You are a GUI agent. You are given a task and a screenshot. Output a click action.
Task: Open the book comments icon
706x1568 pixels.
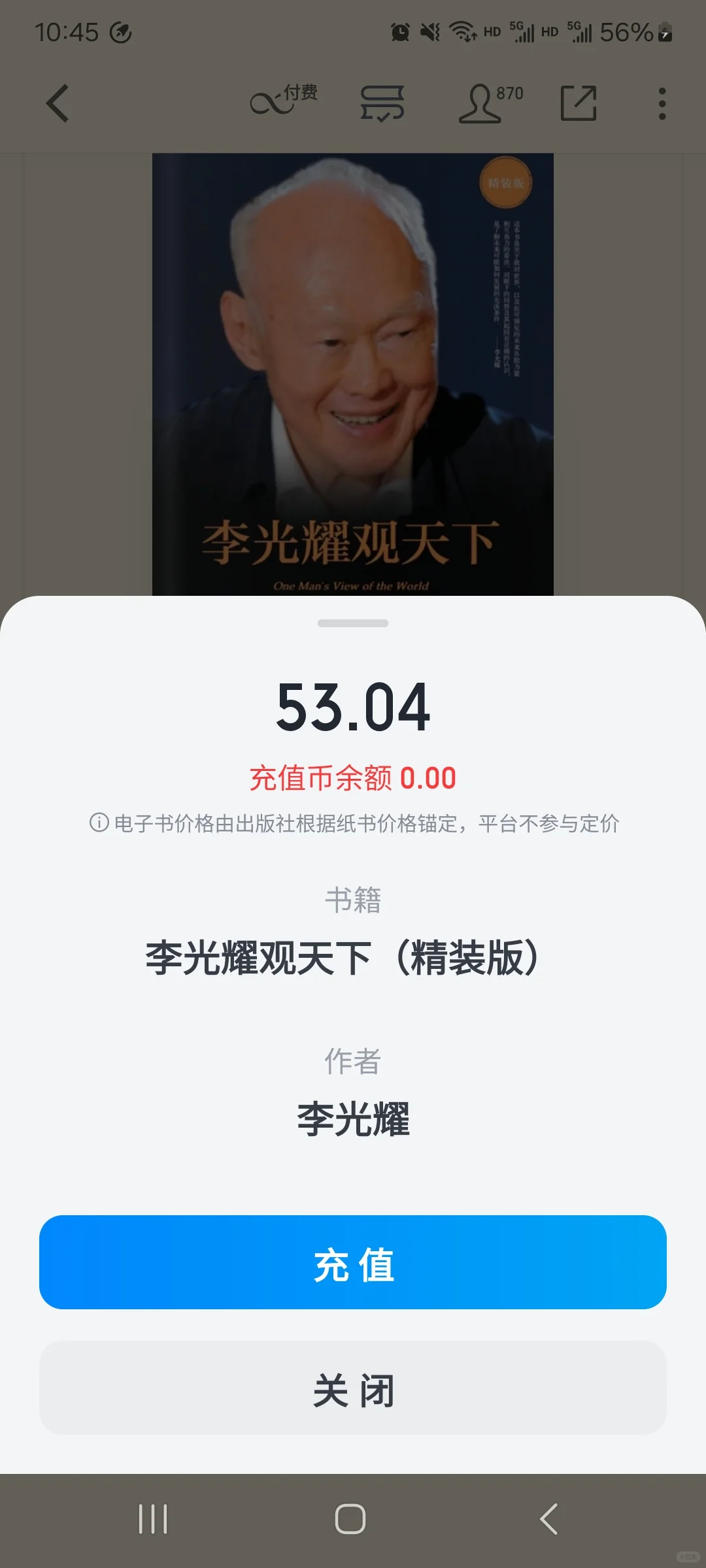[382, 103]
